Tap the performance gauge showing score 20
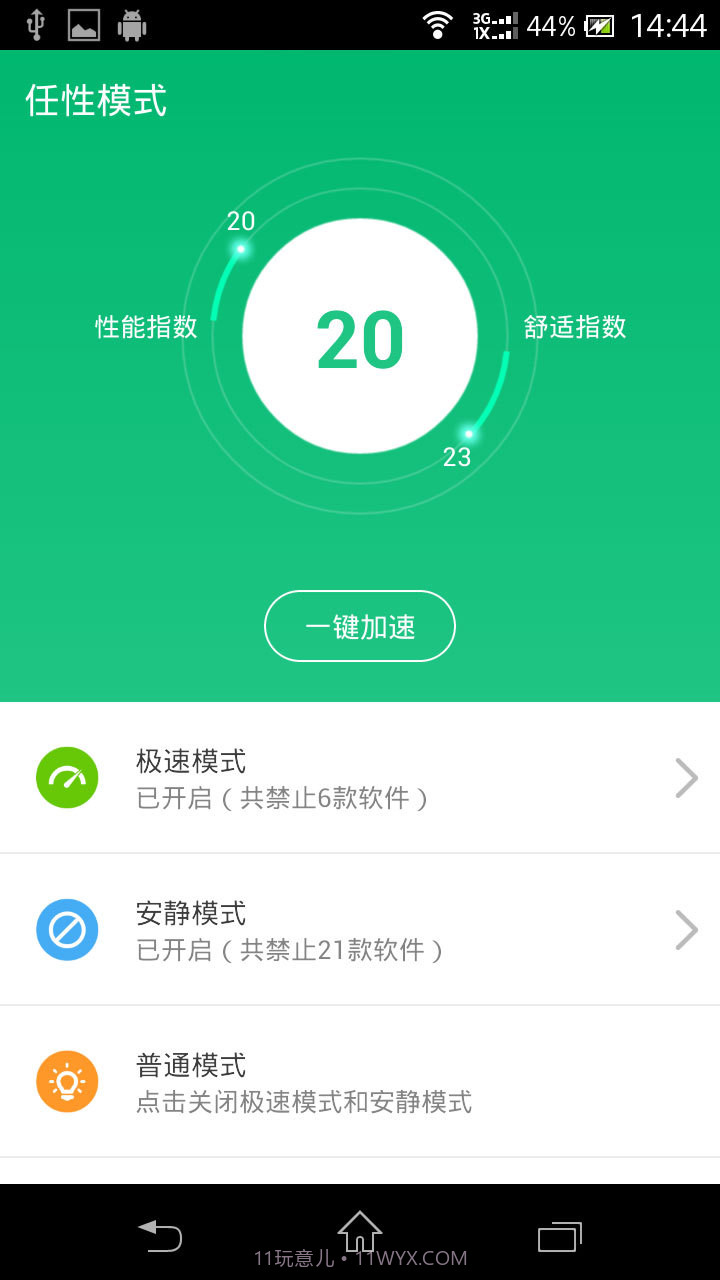Screen dimensions: 720x1280 pos(360,337)
